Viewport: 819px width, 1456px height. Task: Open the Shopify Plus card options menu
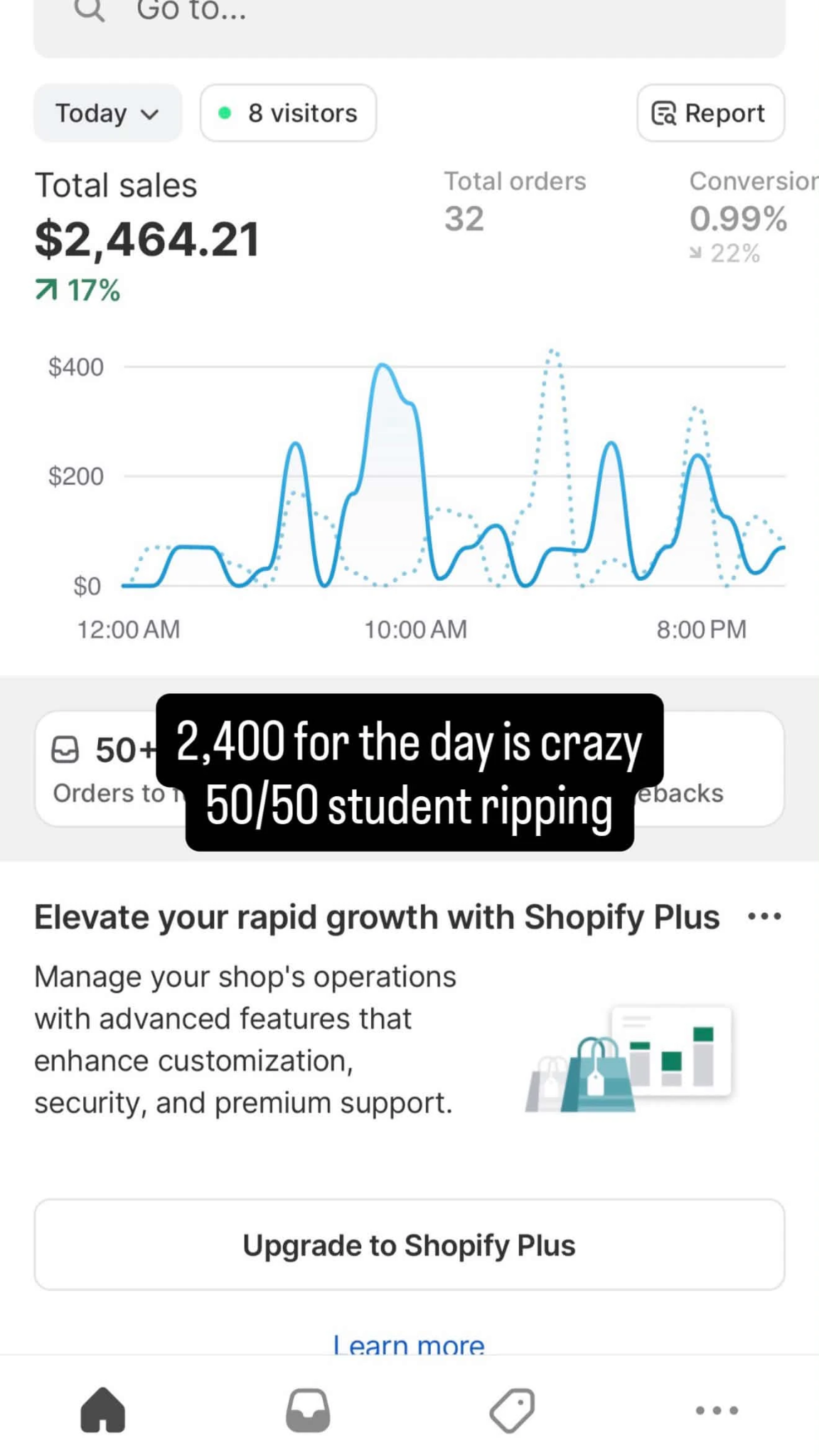765,916
